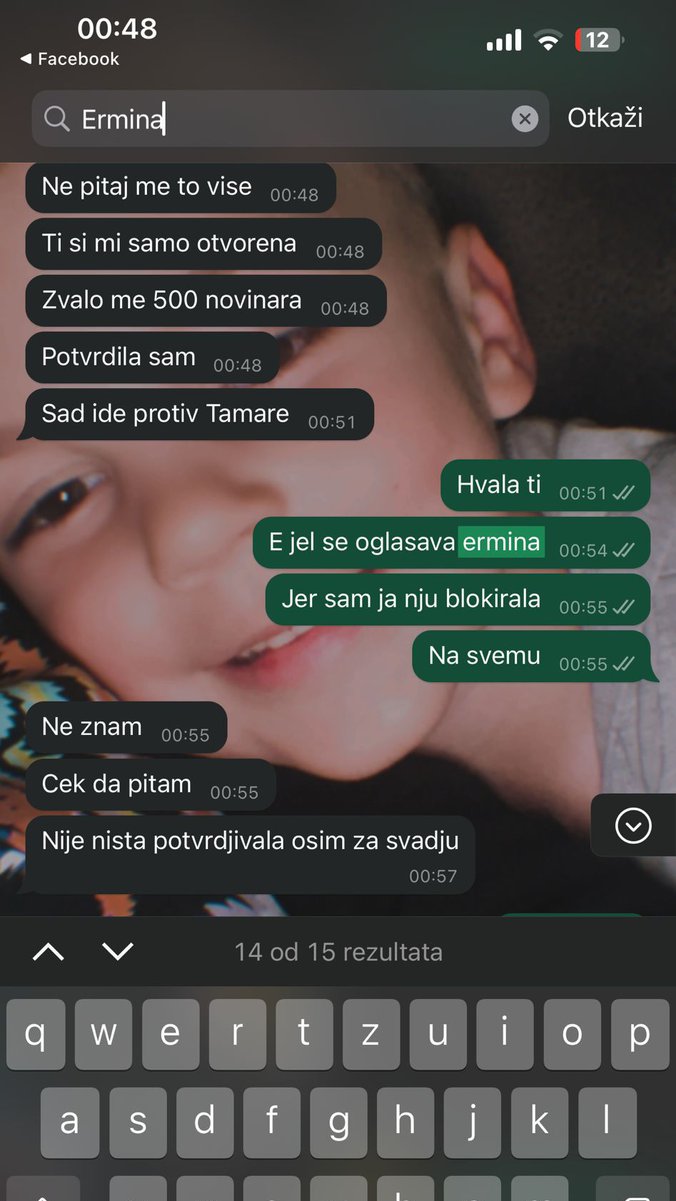Jump to the latest messages
Viewport: 676px width, 1201px height.
tap(633, 825)
